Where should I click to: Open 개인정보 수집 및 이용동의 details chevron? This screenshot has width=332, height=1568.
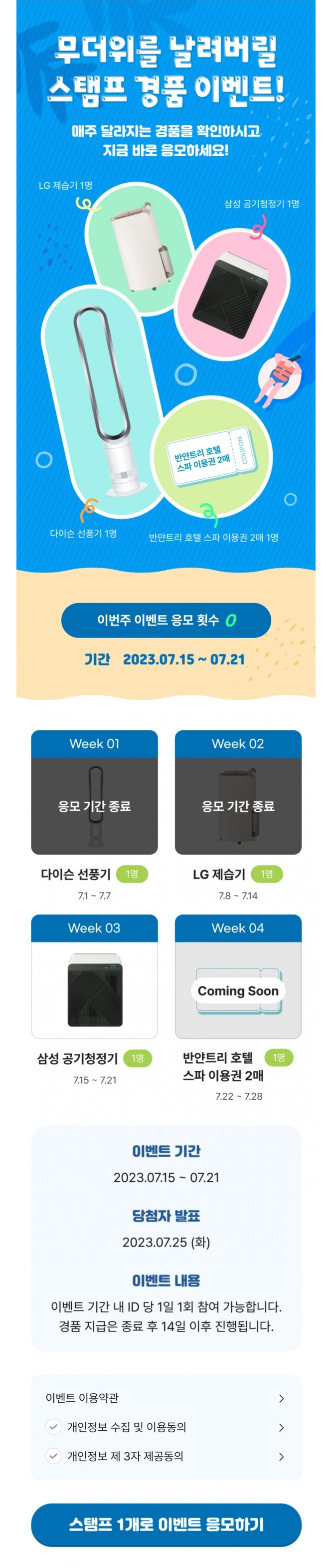pos(281,1427)
